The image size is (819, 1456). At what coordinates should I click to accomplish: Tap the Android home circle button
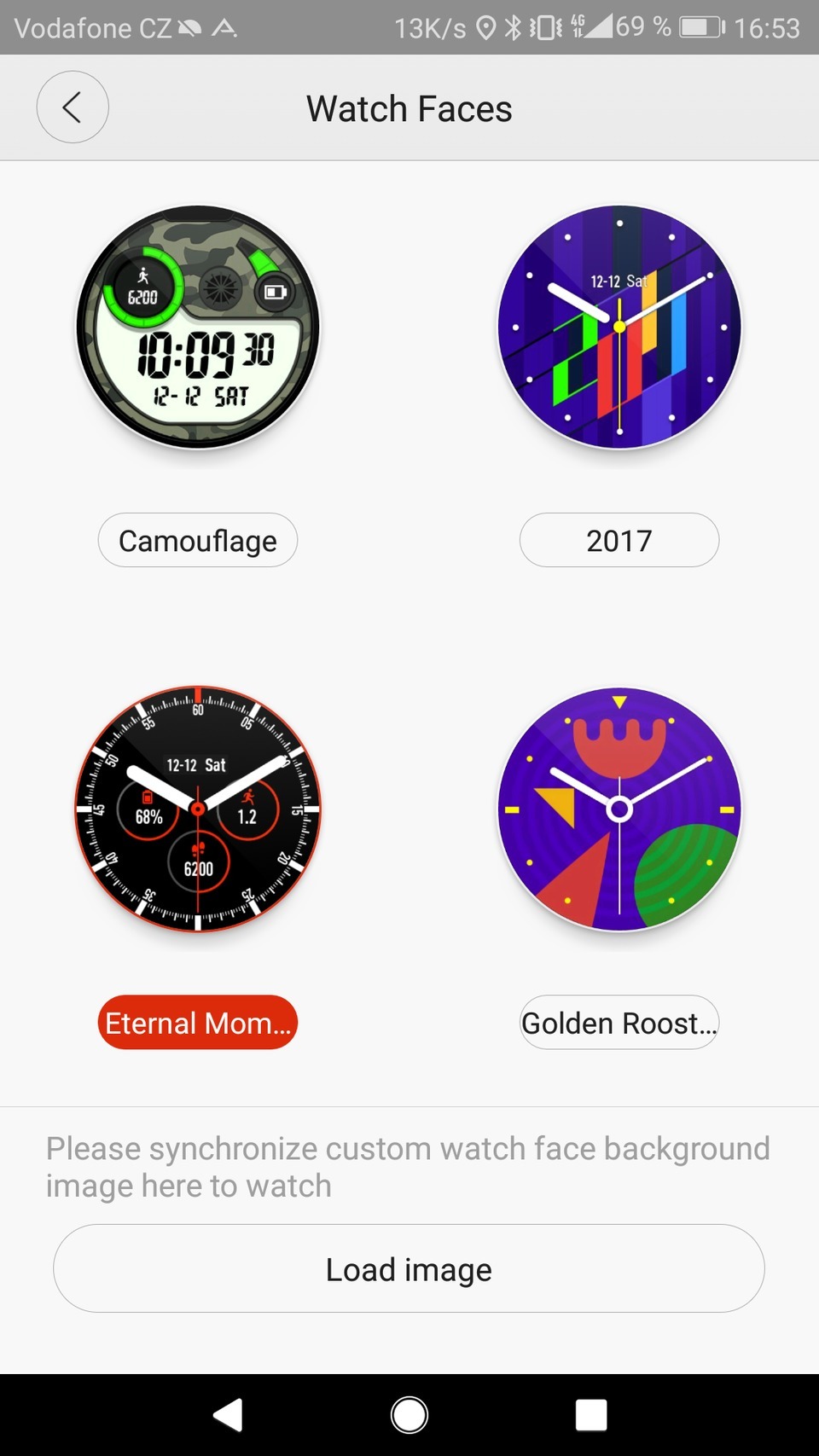coord(409,1413)
